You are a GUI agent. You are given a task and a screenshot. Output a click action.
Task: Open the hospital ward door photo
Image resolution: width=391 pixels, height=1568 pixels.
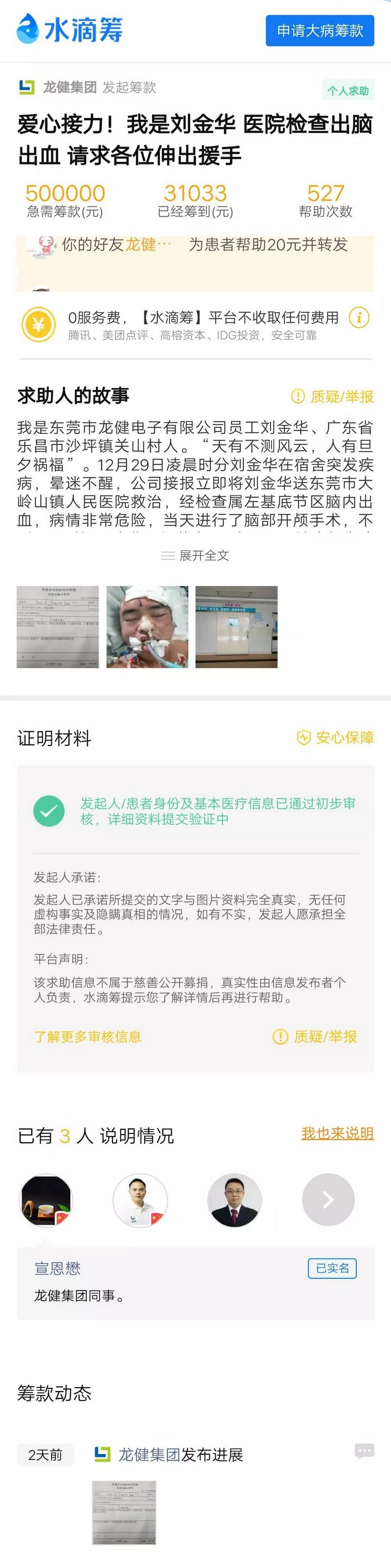click(236, 626)
